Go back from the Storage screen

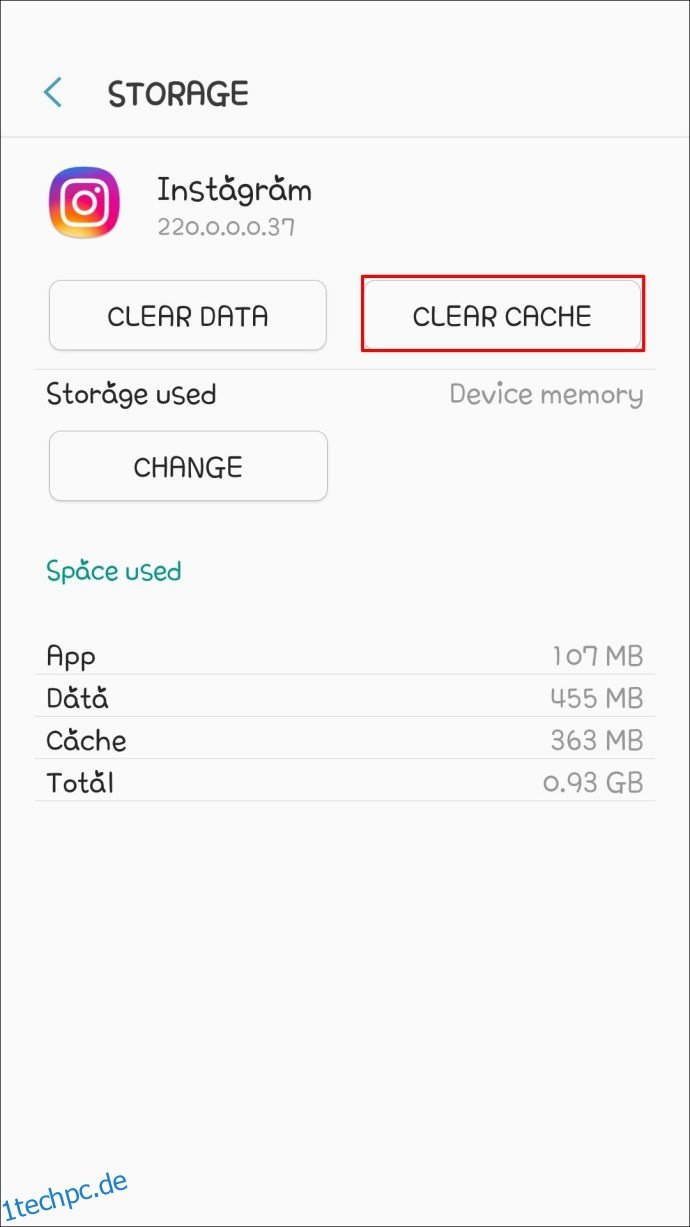click(53, 93)
